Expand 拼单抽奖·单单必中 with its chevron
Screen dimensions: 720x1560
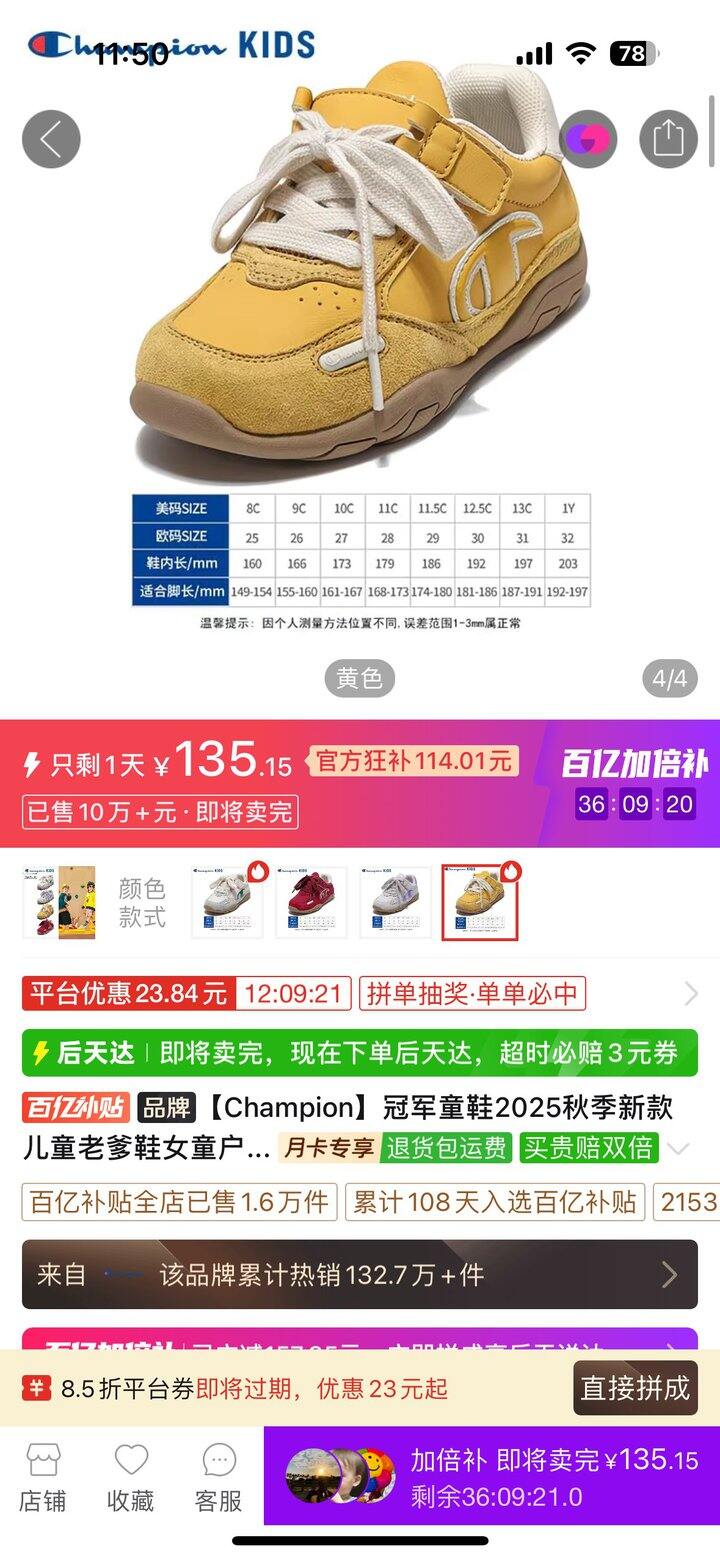[x=692, y=994]
